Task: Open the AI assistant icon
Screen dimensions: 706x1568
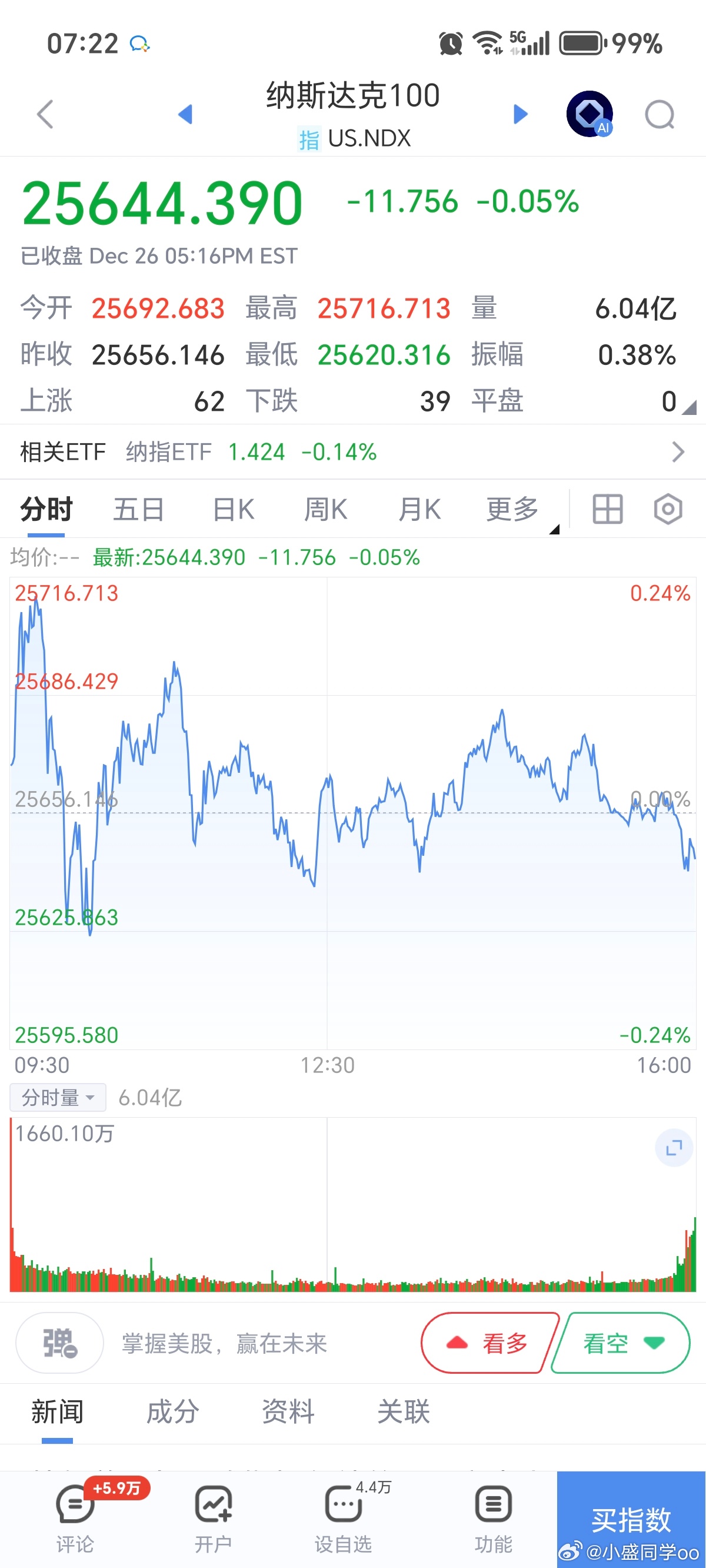Action: coord(590,114)
